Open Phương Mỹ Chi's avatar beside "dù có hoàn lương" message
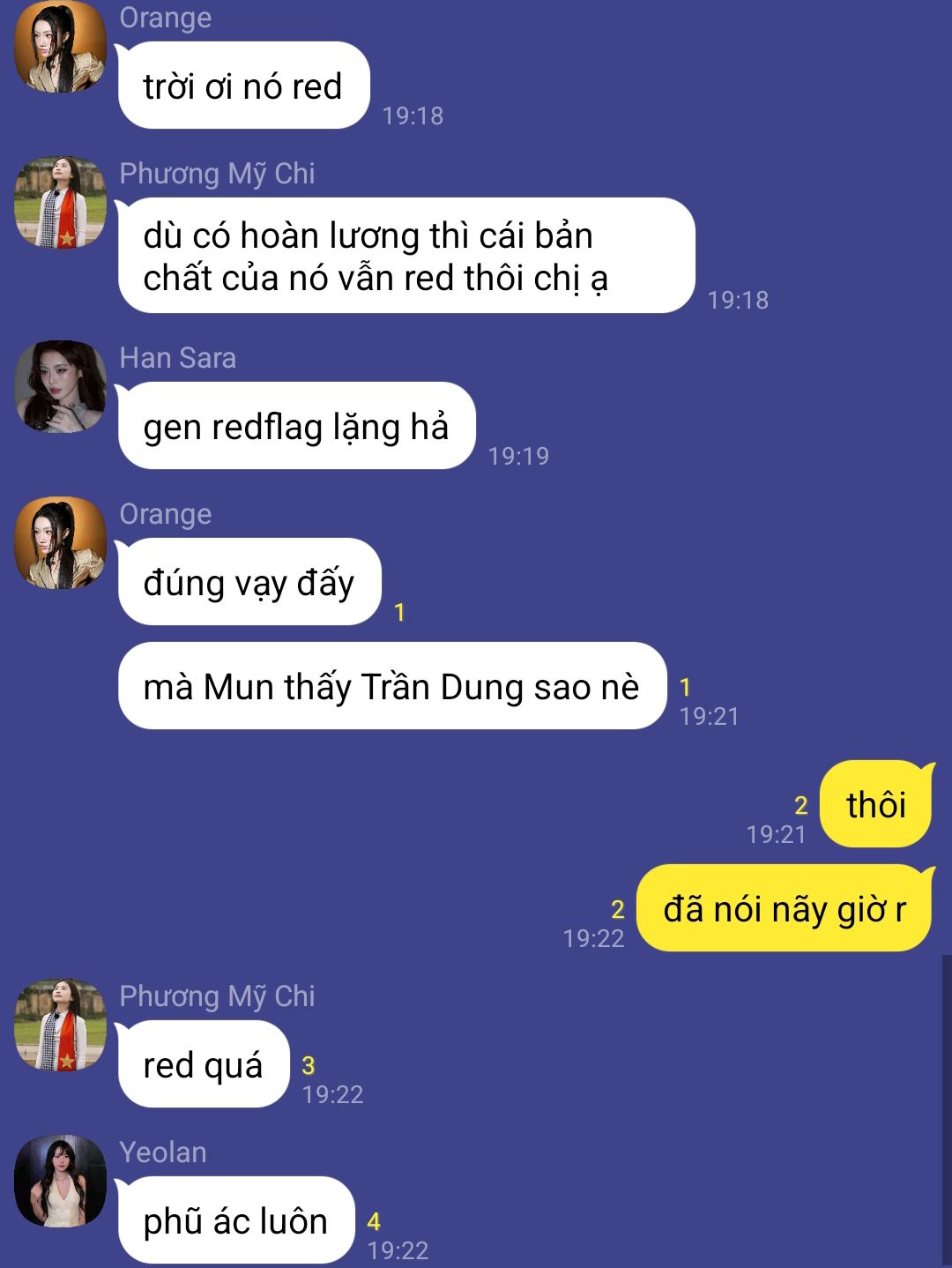Viewport: 952px width, 1268px height. [60, 203]
